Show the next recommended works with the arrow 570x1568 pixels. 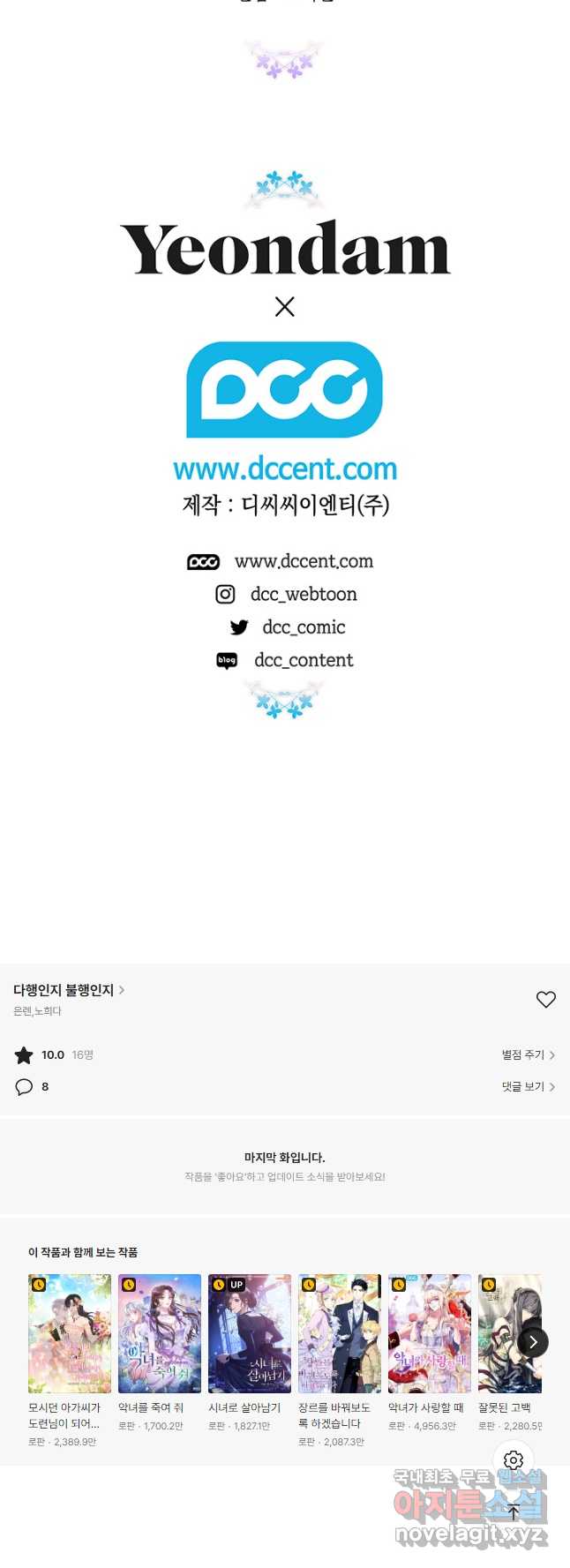point(533,1341)
